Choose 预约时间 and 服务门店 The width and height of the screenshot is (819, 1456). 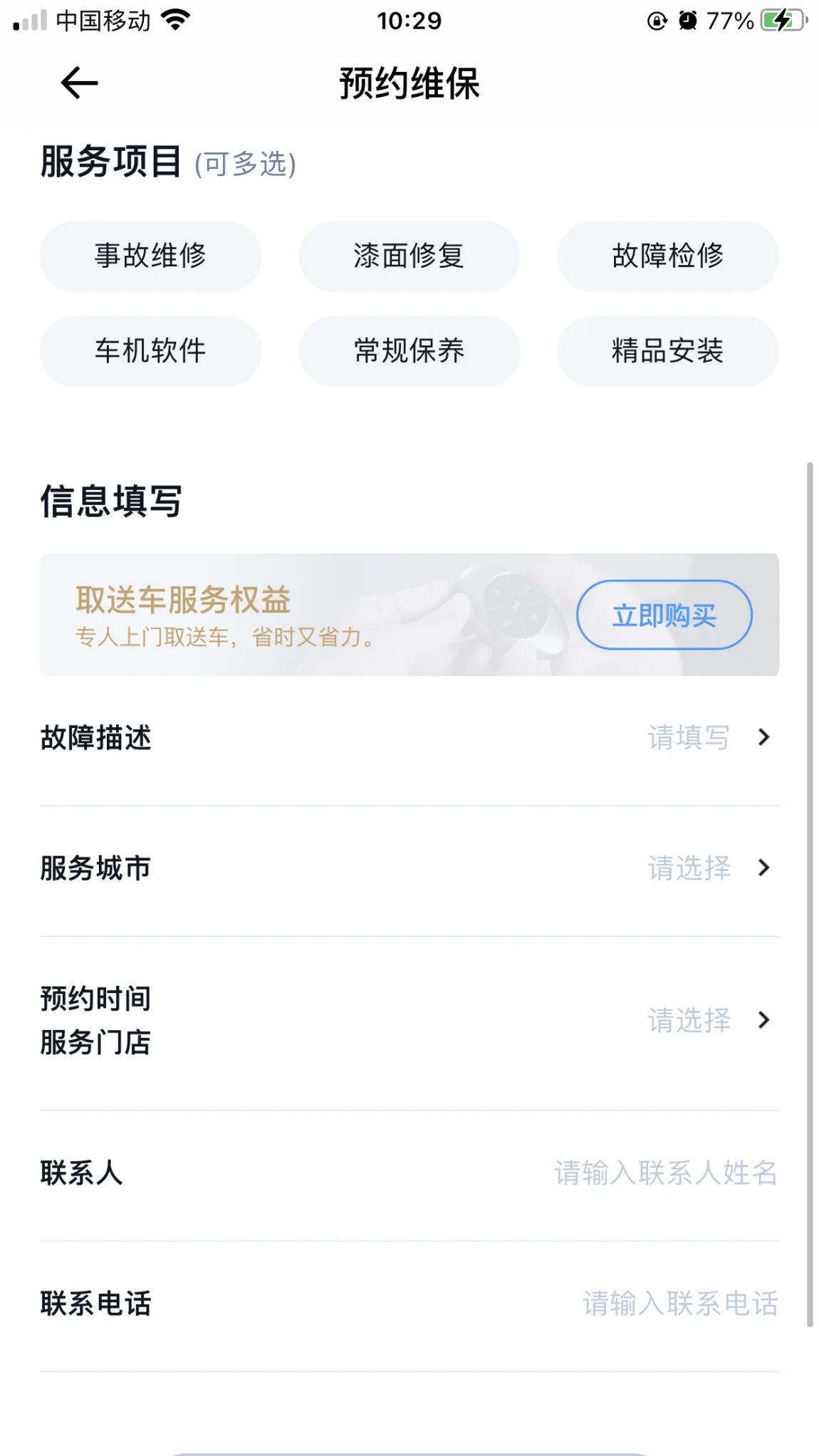pos(409,1021)
